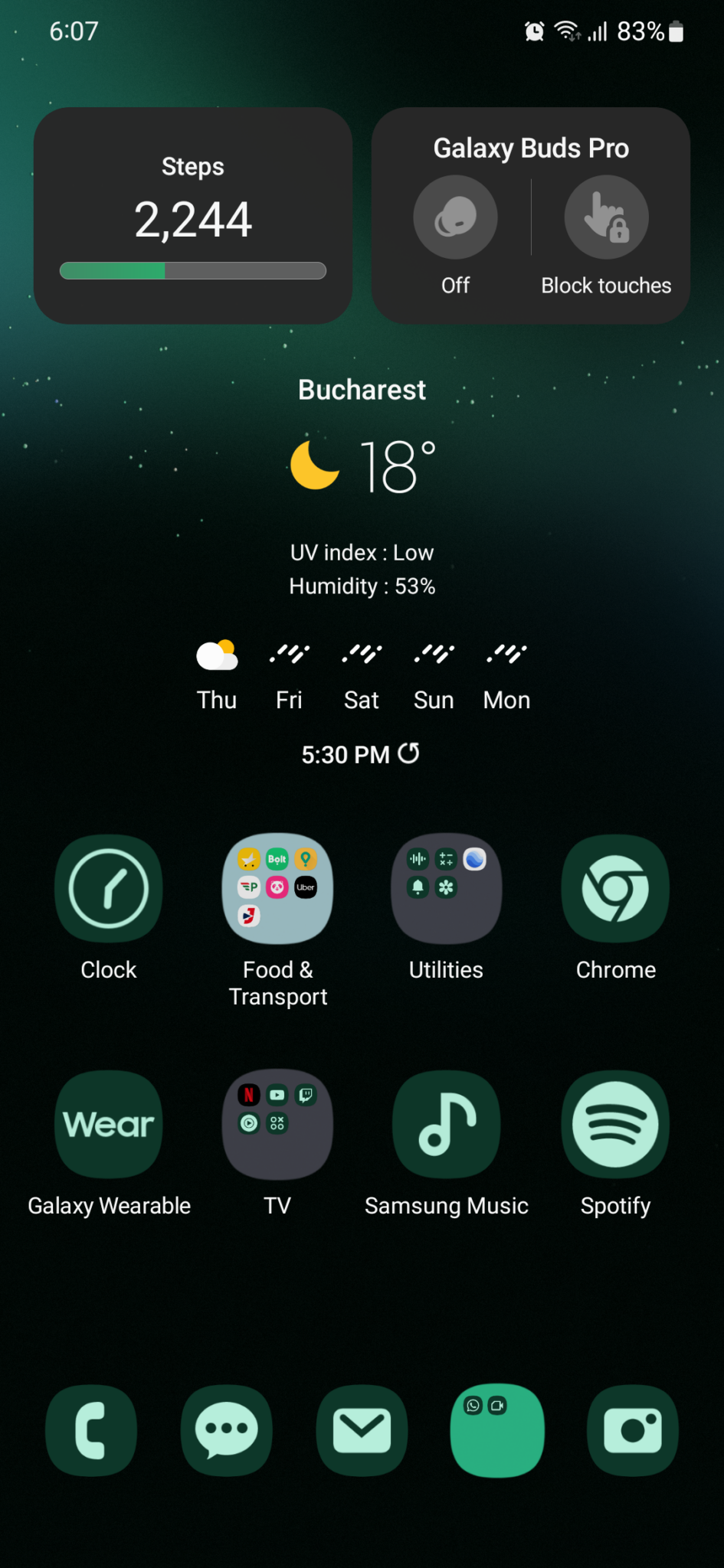This screenshot has height=1568, width=724.
Task: Open the Food & Transport folder
Action: tap(277, 888)
